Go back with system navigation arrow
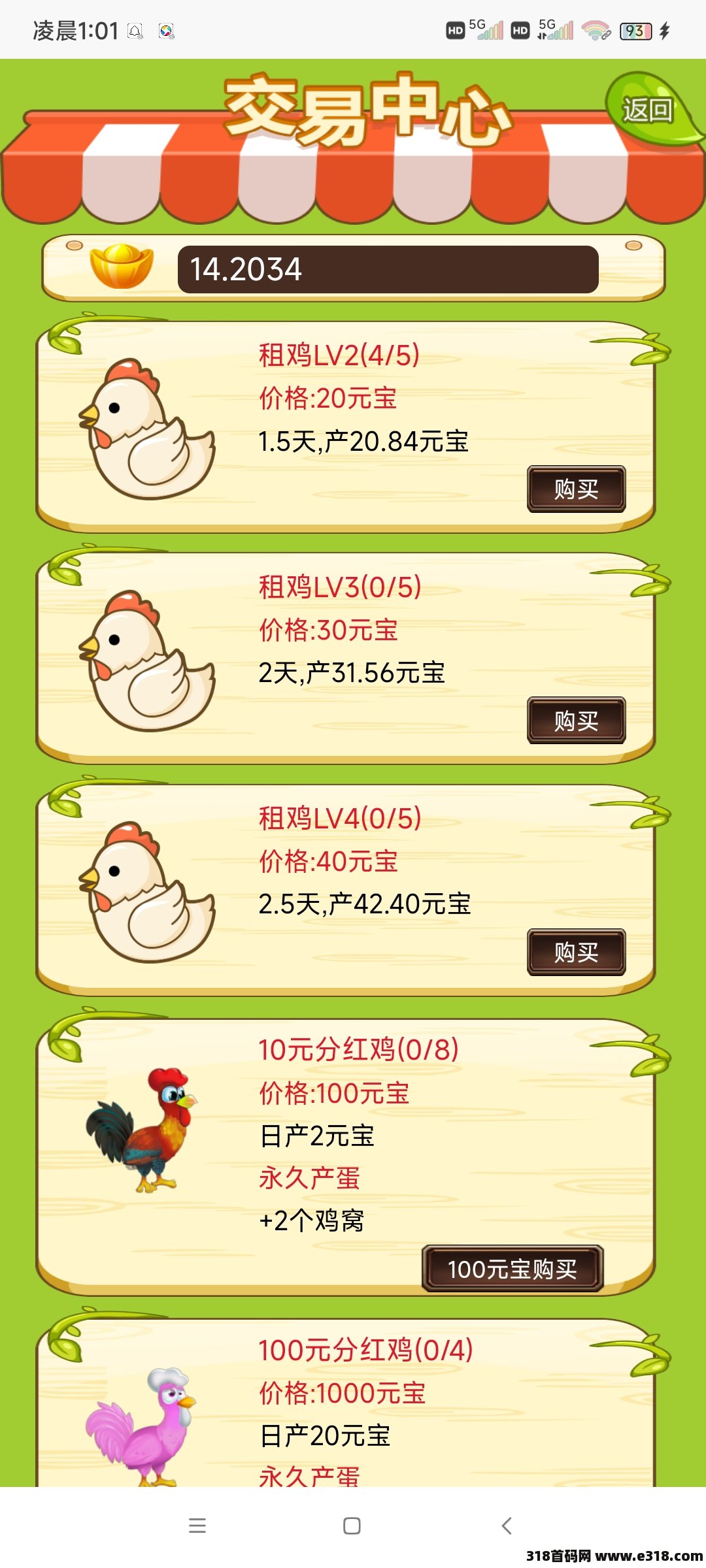This screenshot has height=1568, width=706. click(x=507, y=1526)
